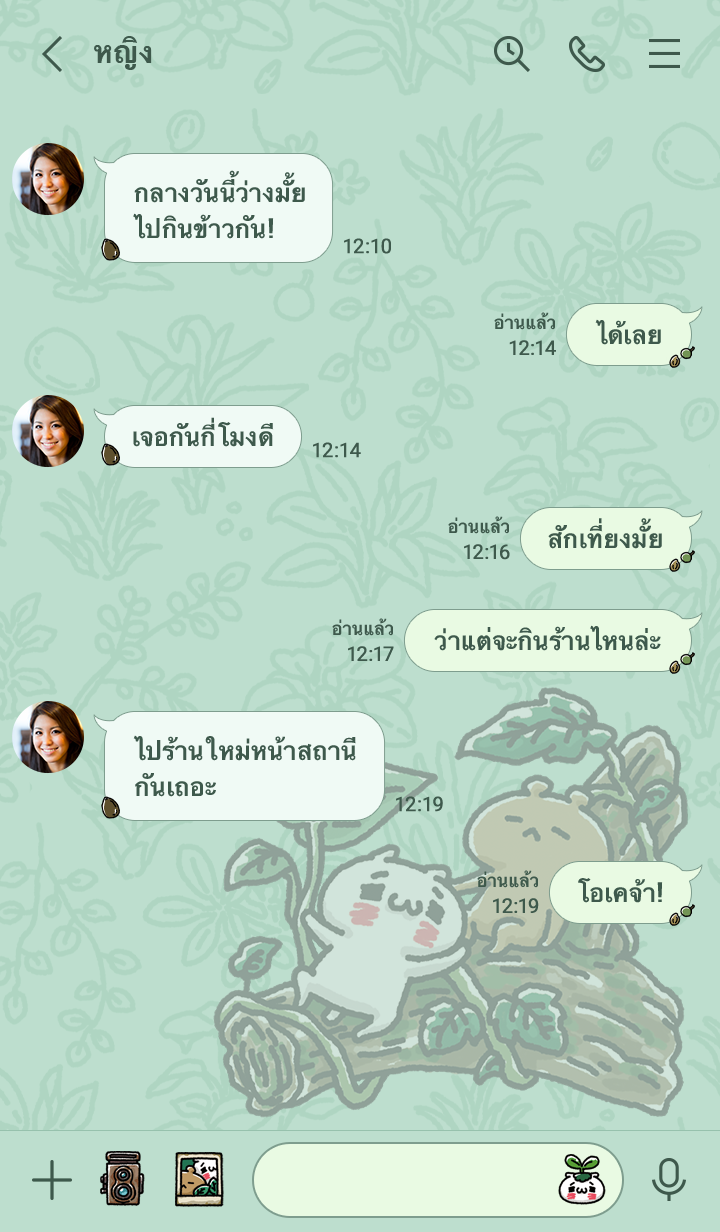Open the chat menu
The image size is (720, 1232).
[x=664, y=54]
